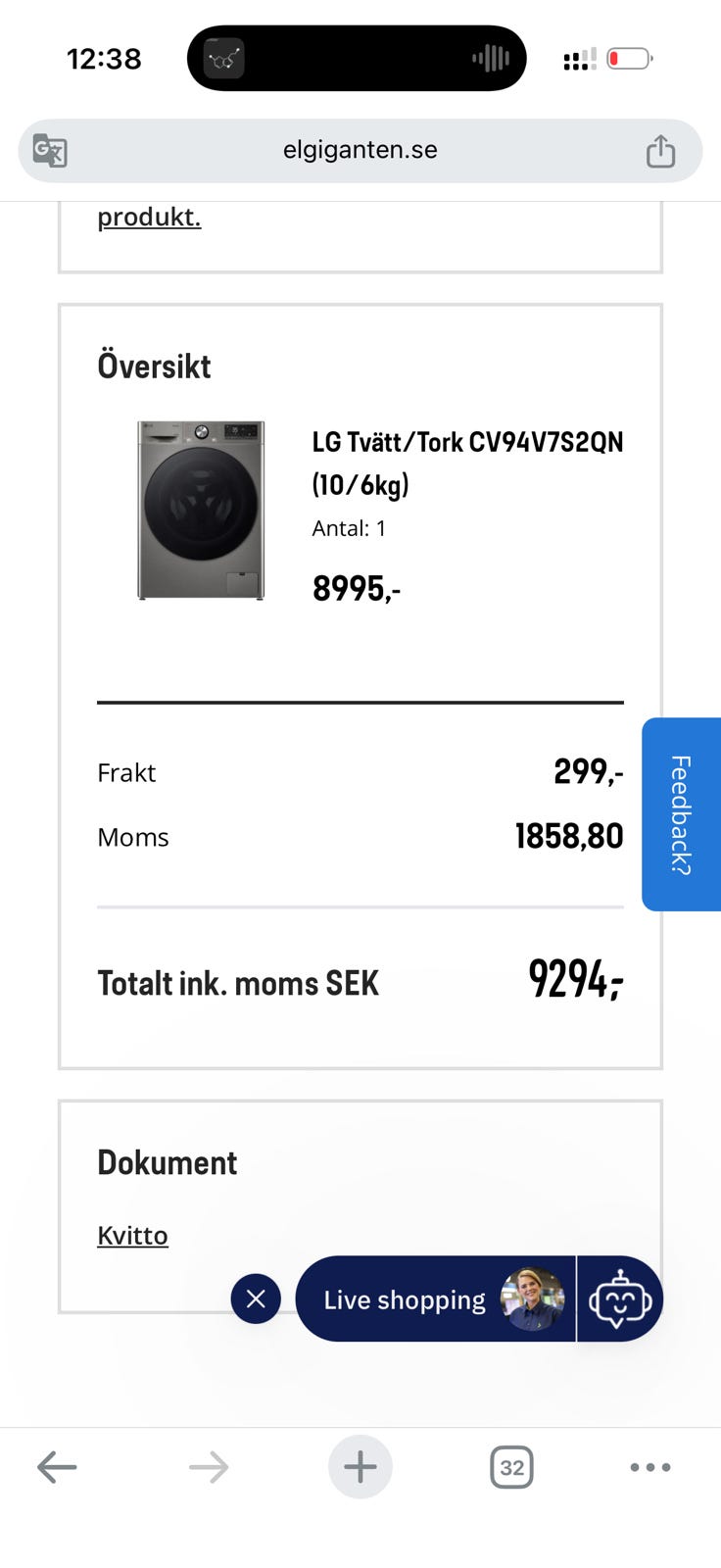Follow the underlined produkt link
This screenshot has height=1568, width=721.
[149, 217]
